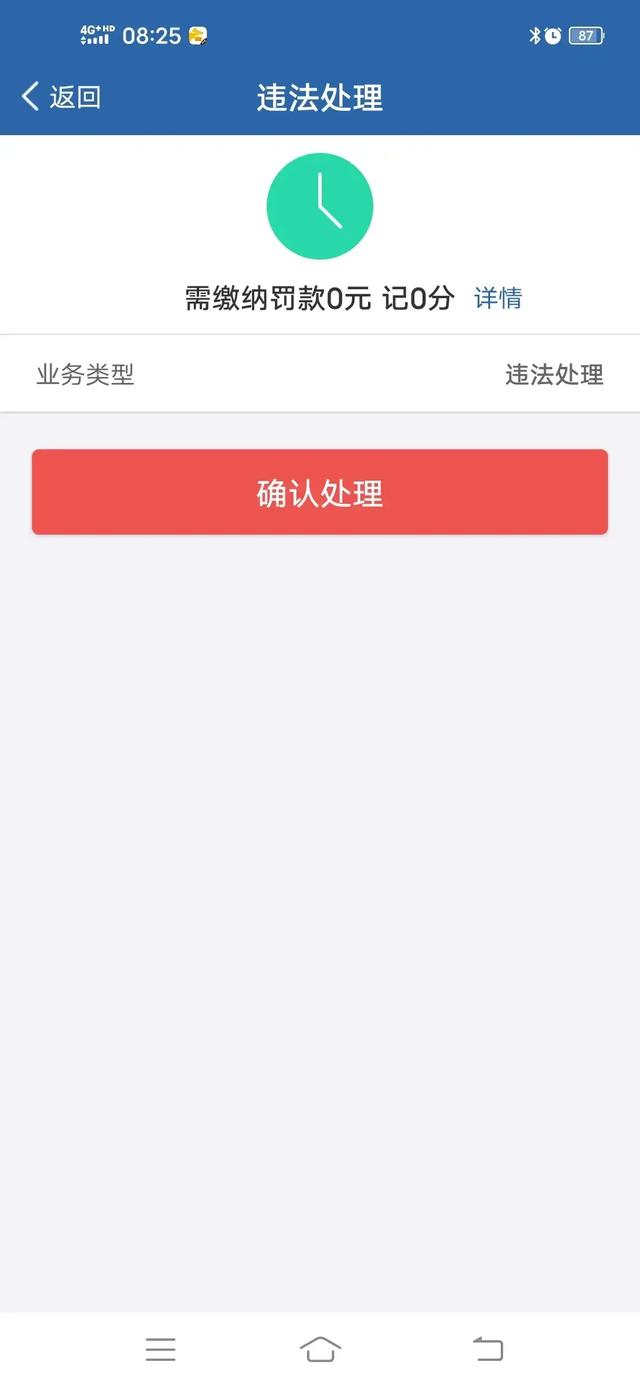Viewport: 640px width, 1387px height.
Task: Go back using the 返回 button
Action: [61, 97]
